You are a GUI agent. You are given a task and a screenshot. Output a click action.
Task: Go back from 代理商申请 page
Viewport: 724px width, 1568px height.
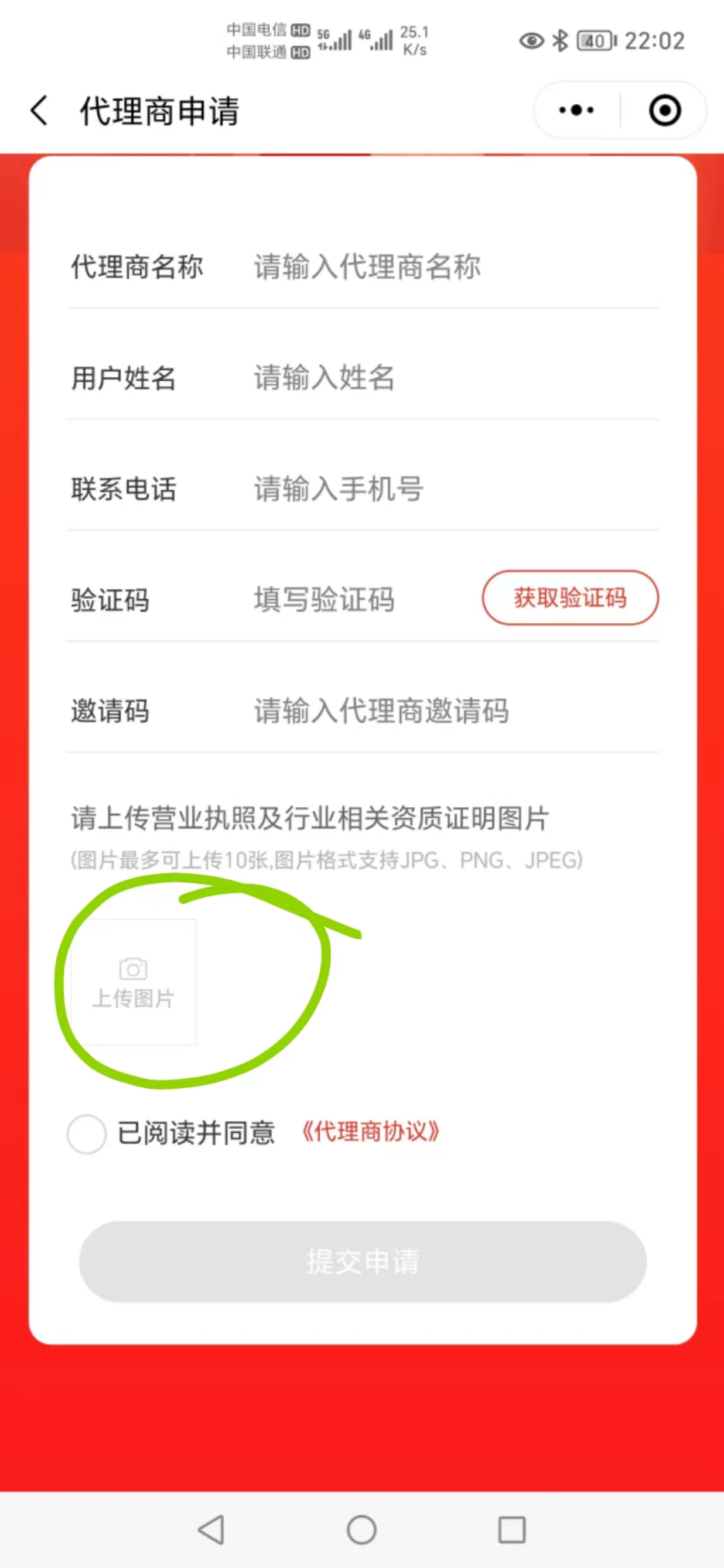(x=39, y=111)
